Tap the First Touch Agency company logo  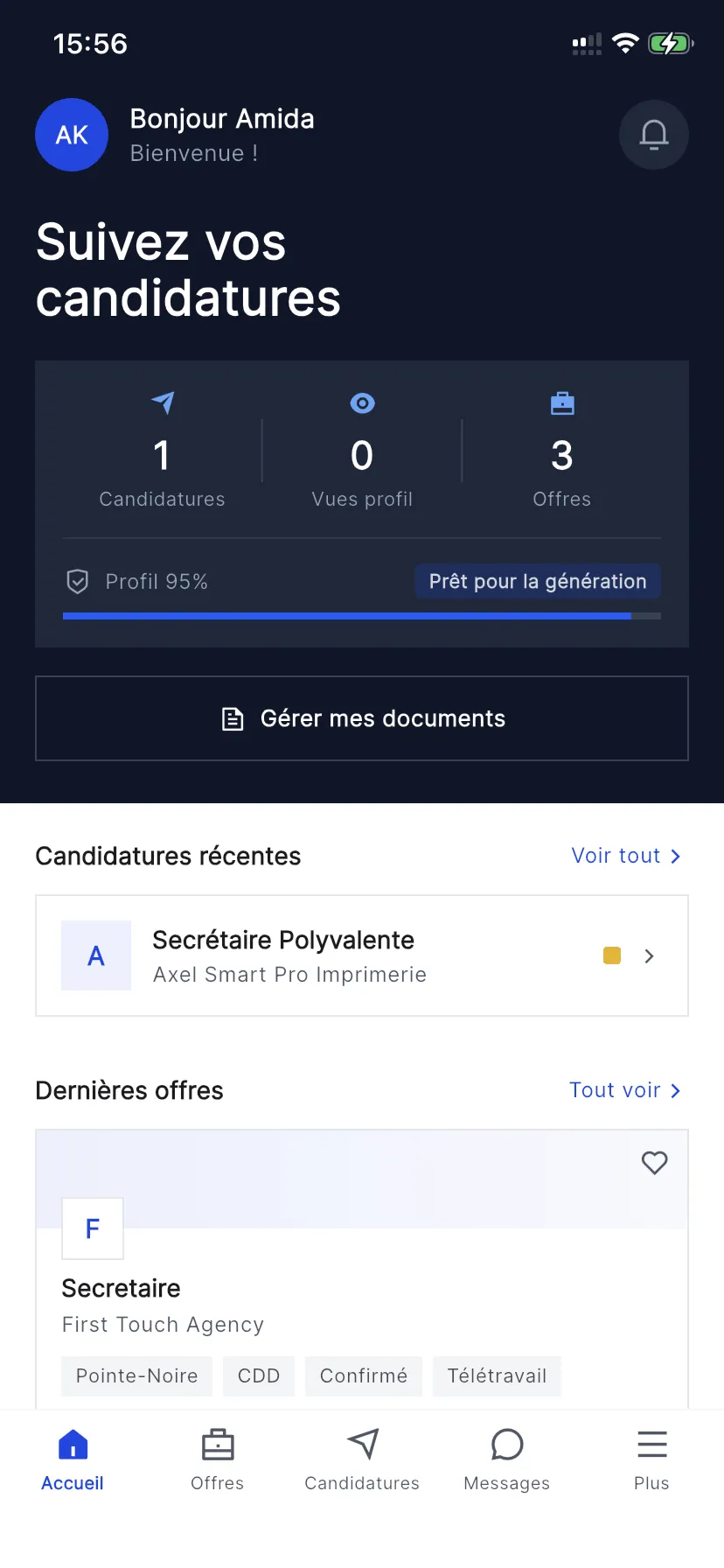coord(93,1228)
